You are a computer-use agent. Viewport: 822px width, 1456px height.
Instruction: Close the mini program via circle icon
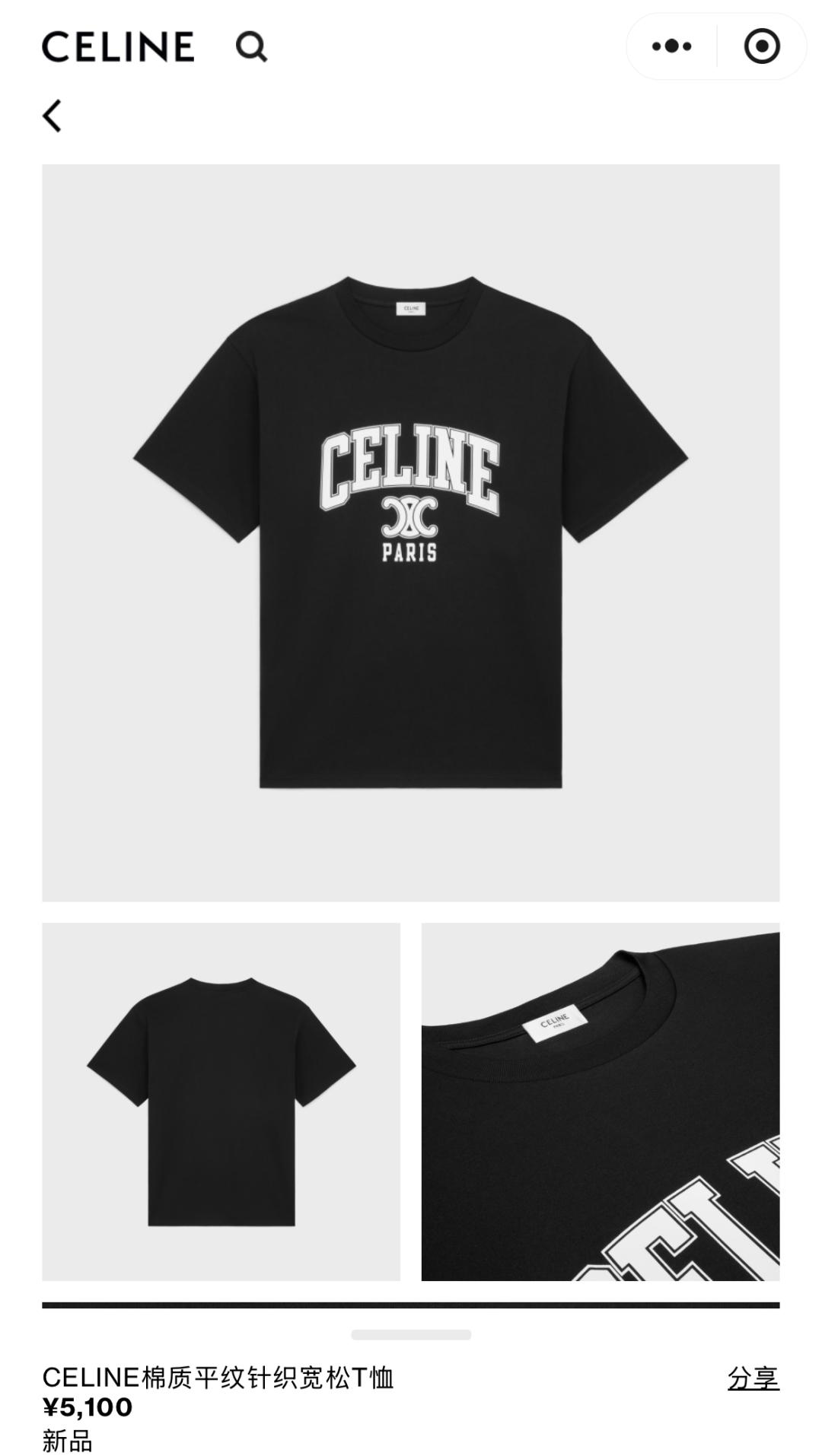(x=761, y=46)
